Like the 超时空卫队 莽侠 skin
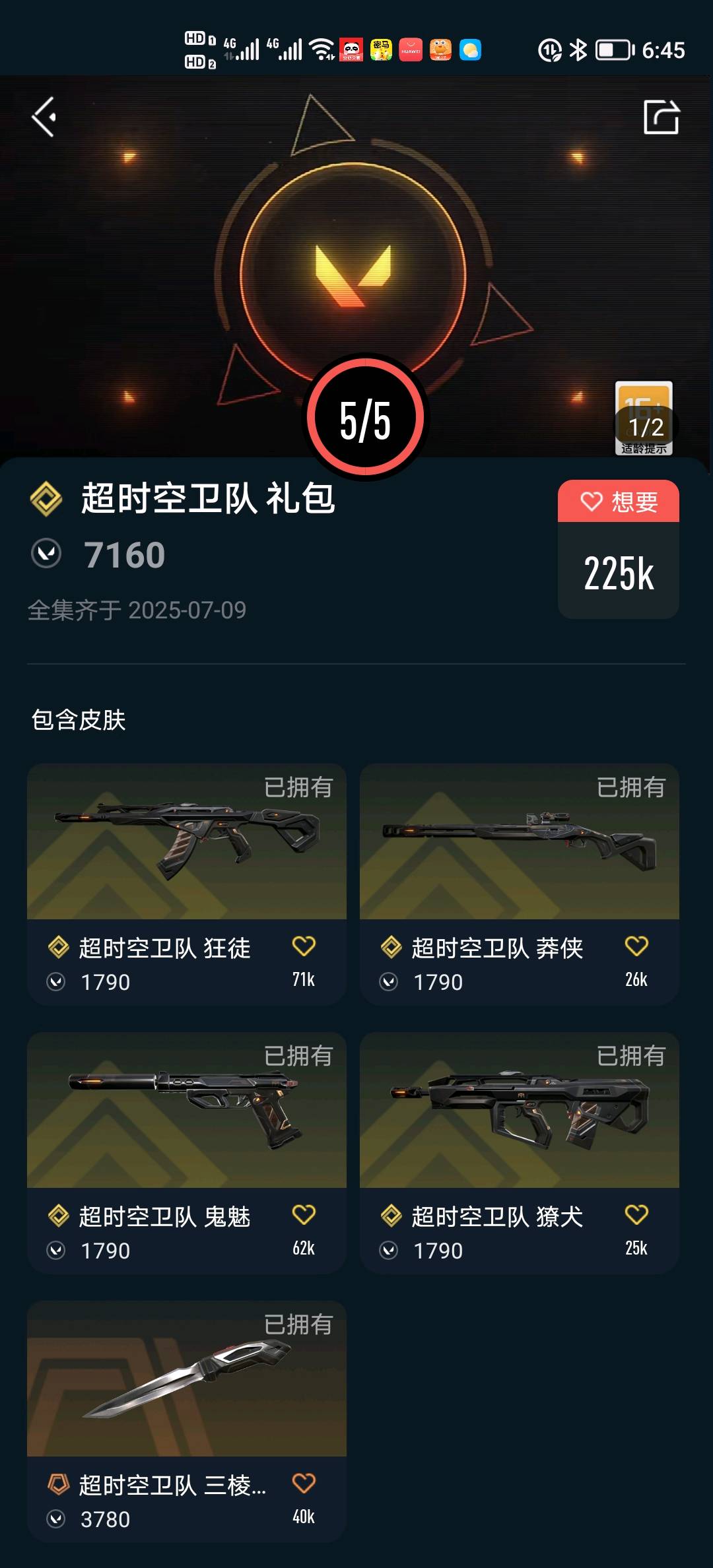 point(636,946)
